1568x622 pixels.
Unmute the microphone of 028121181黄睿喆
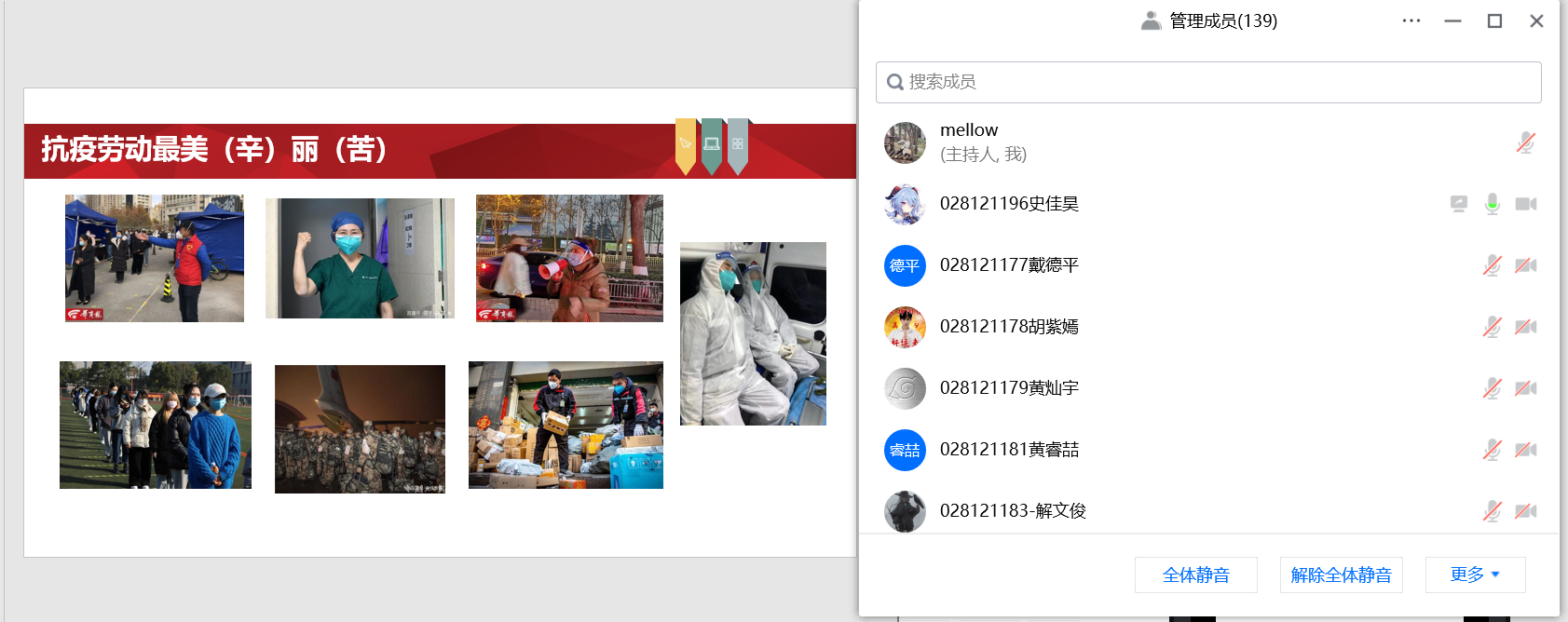pos(1492,450)
